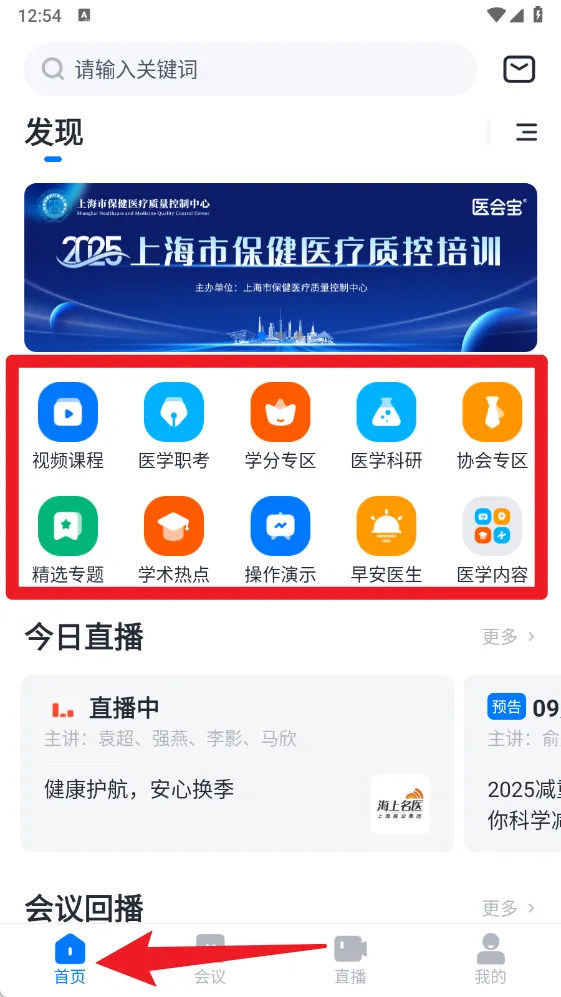The height and width of the screenshot is (997, 561).
Task: See more of 今日直播
Action: tap(508, 636)
